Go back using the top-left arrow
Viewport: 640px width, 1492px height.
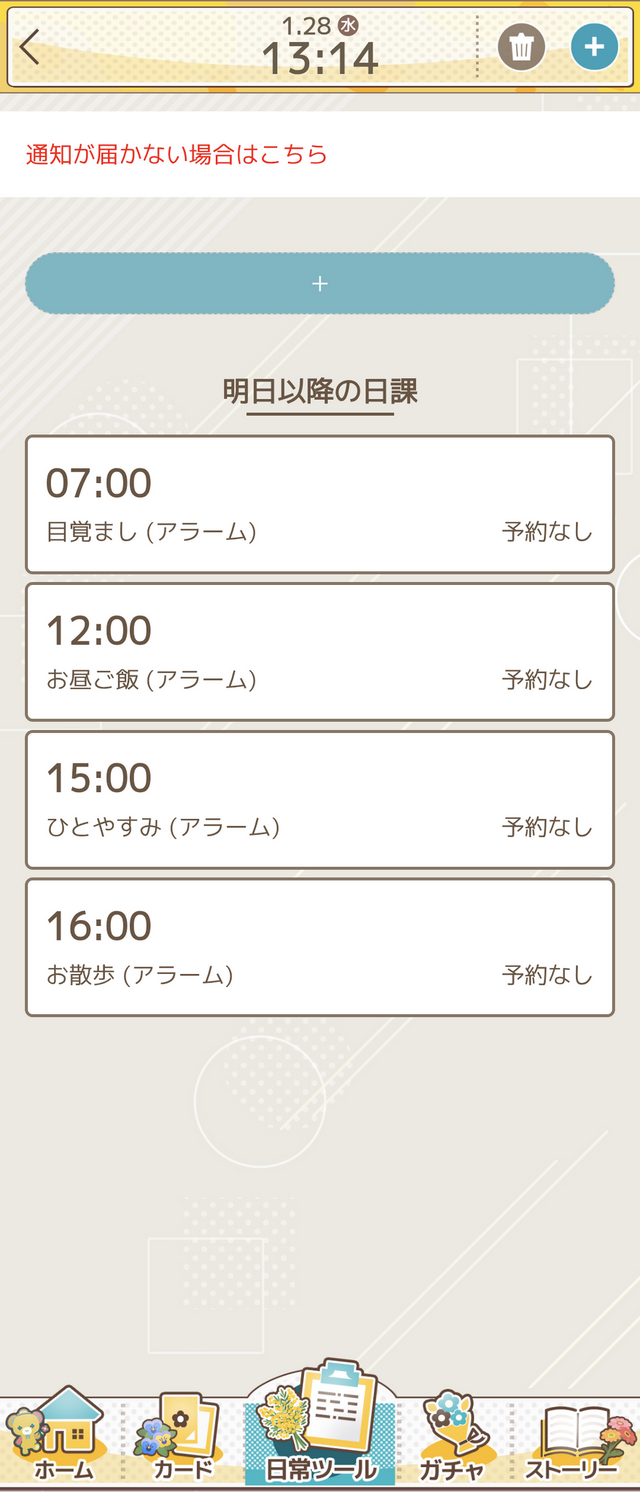31,47
